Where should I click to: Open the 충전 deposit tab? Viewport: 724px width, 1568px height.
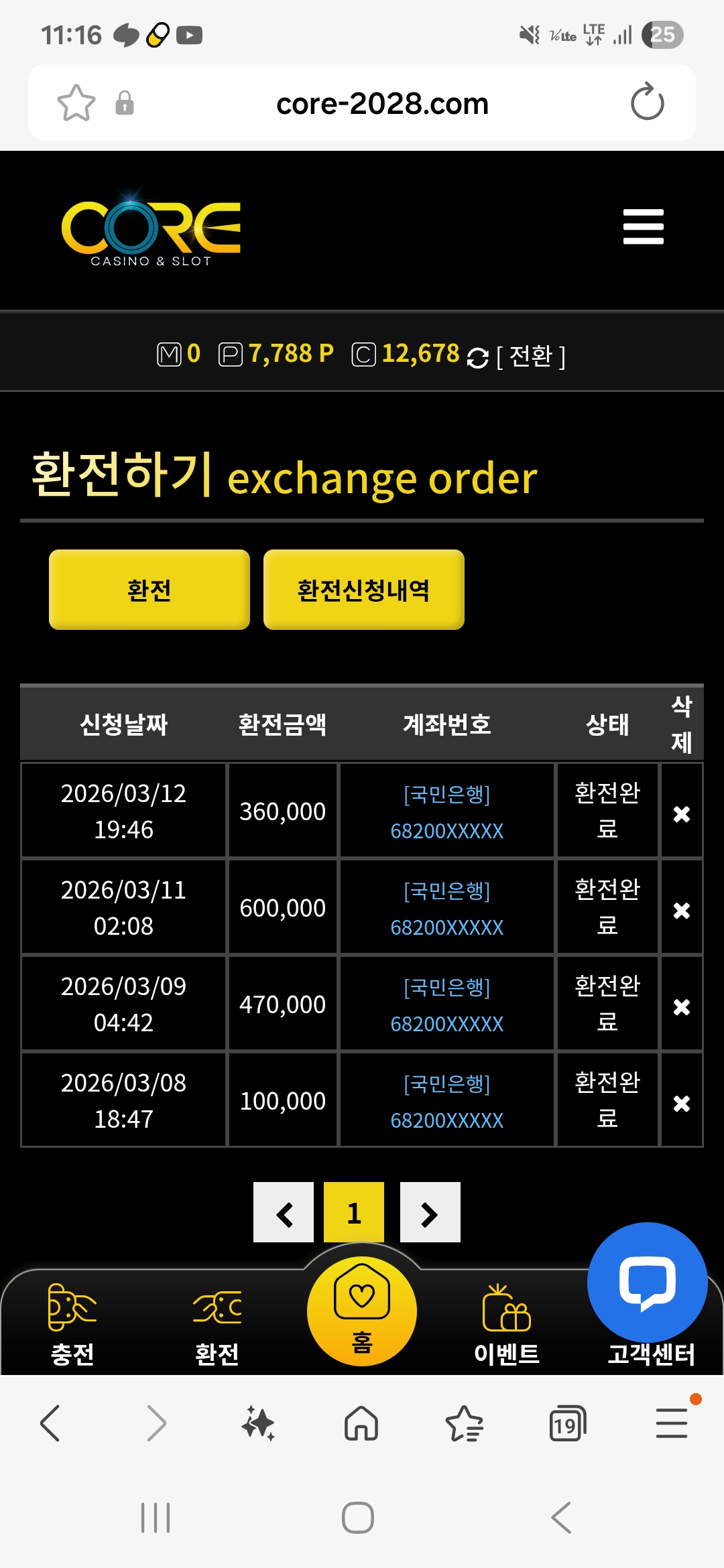pyautogui.click(x=72, y=1324)
